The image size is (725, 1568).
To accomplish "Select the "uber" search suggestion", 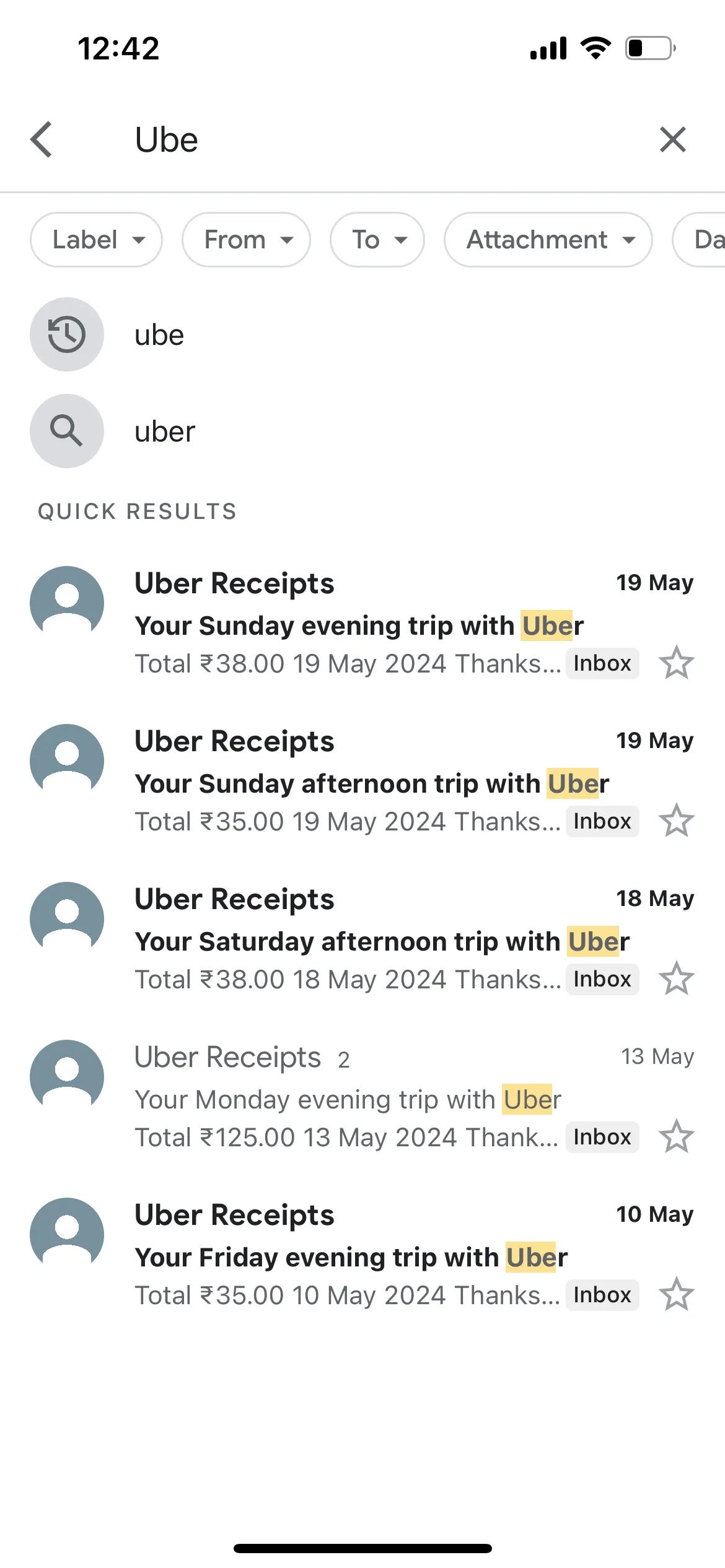I will tap(362, 431).
